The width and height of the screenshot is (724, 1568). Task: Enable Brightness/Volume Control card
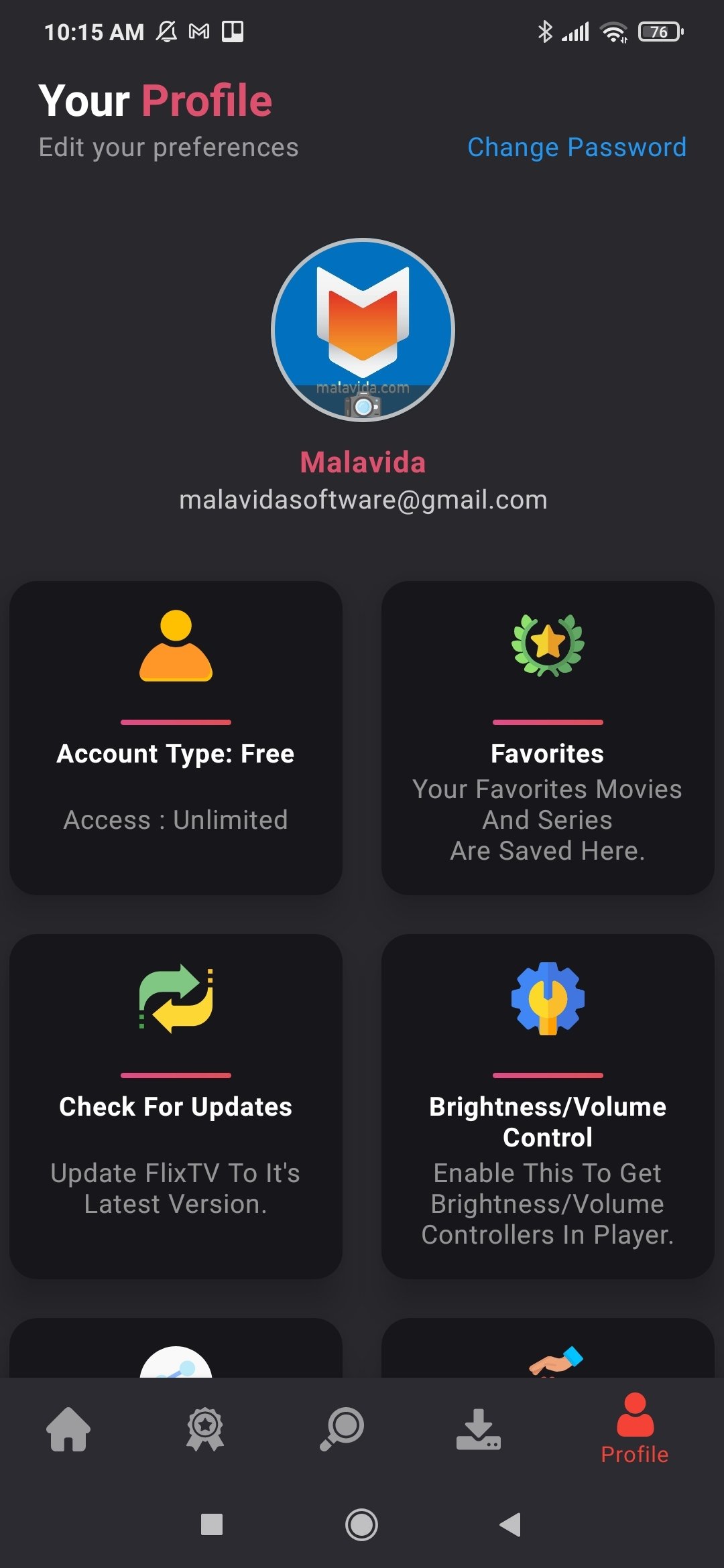pos(548,1106)
